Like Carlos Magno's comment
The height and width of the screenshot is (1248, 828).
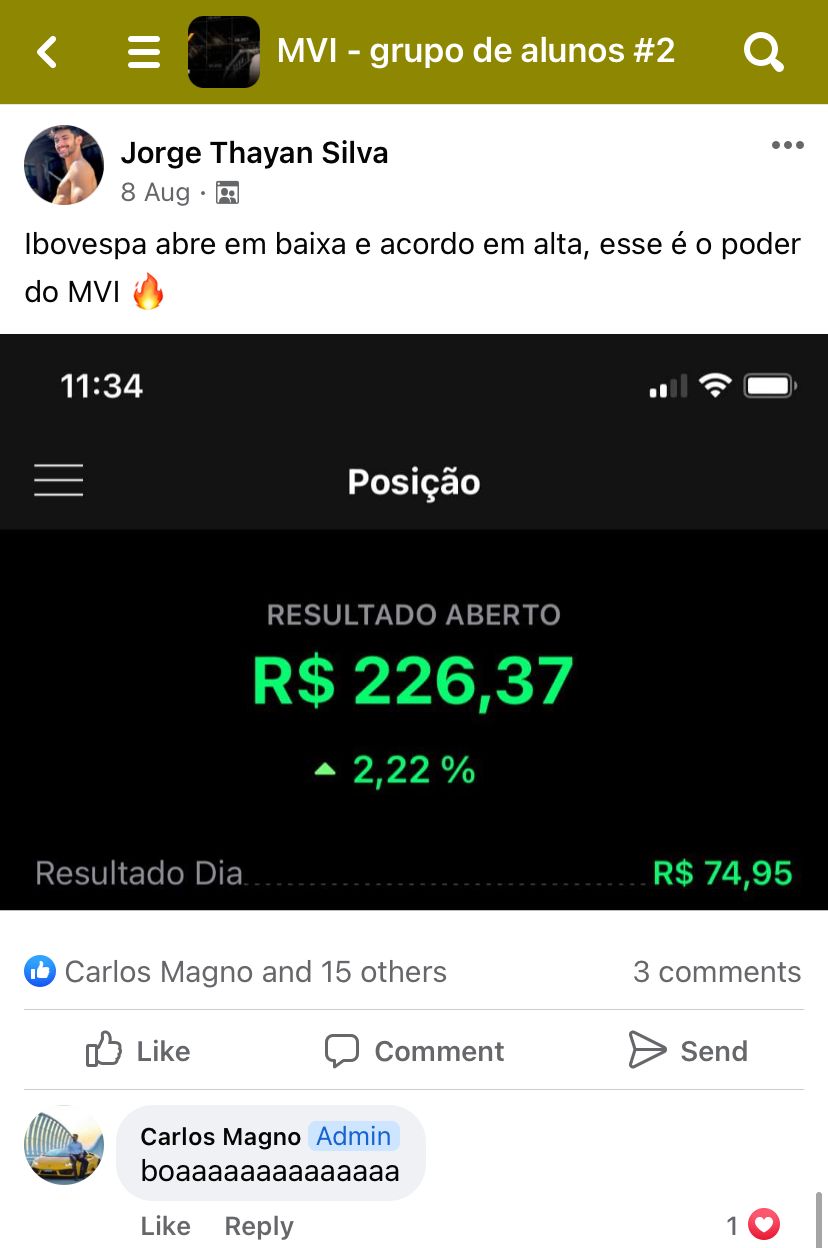165,1226
